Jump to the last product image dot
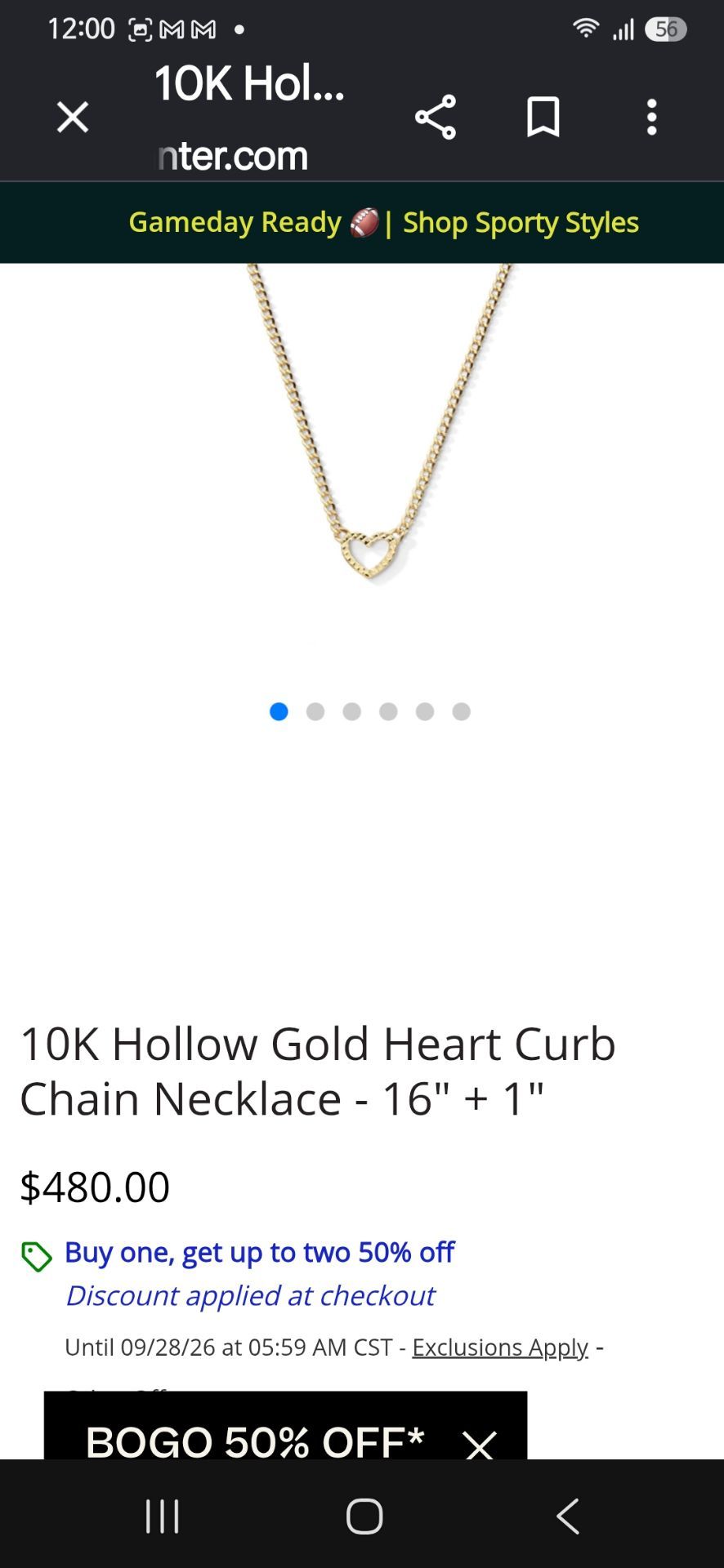The height and width of the screenshot is (1568, 724). pyautogui.click(x=462, y=711)
